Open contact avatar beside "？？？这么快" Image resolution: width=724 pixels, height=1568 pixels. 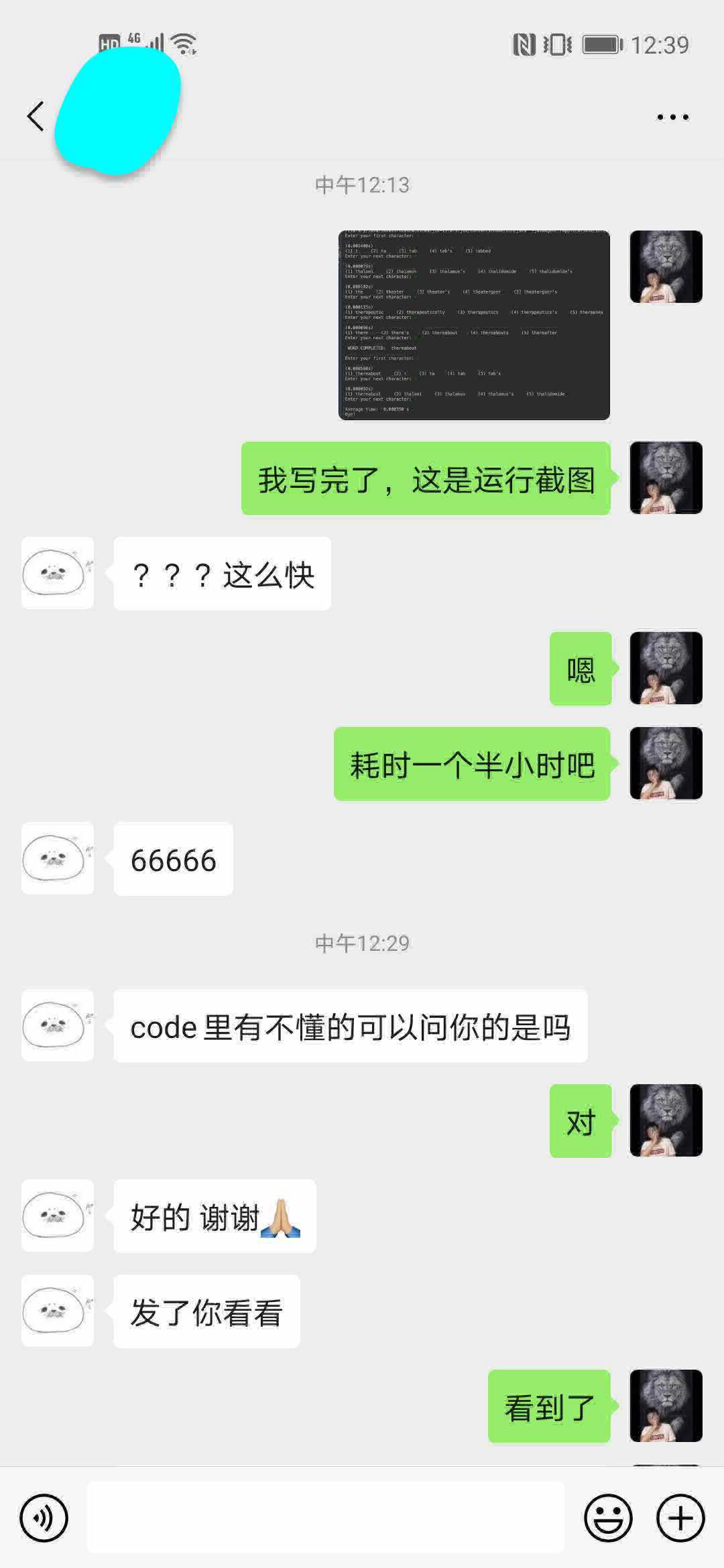(x=58, y=573)
